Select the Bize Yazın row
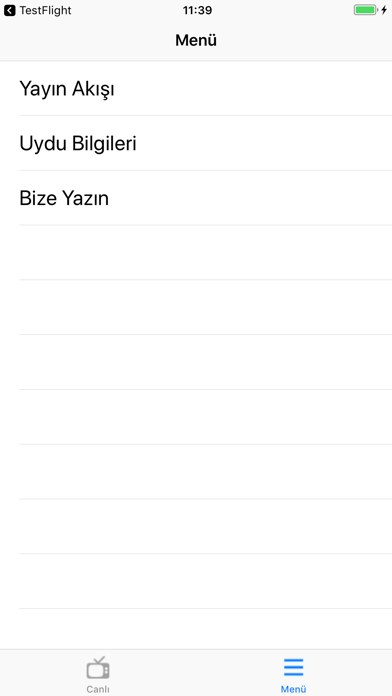Screen dimensions: 392x696 [196, 198]
